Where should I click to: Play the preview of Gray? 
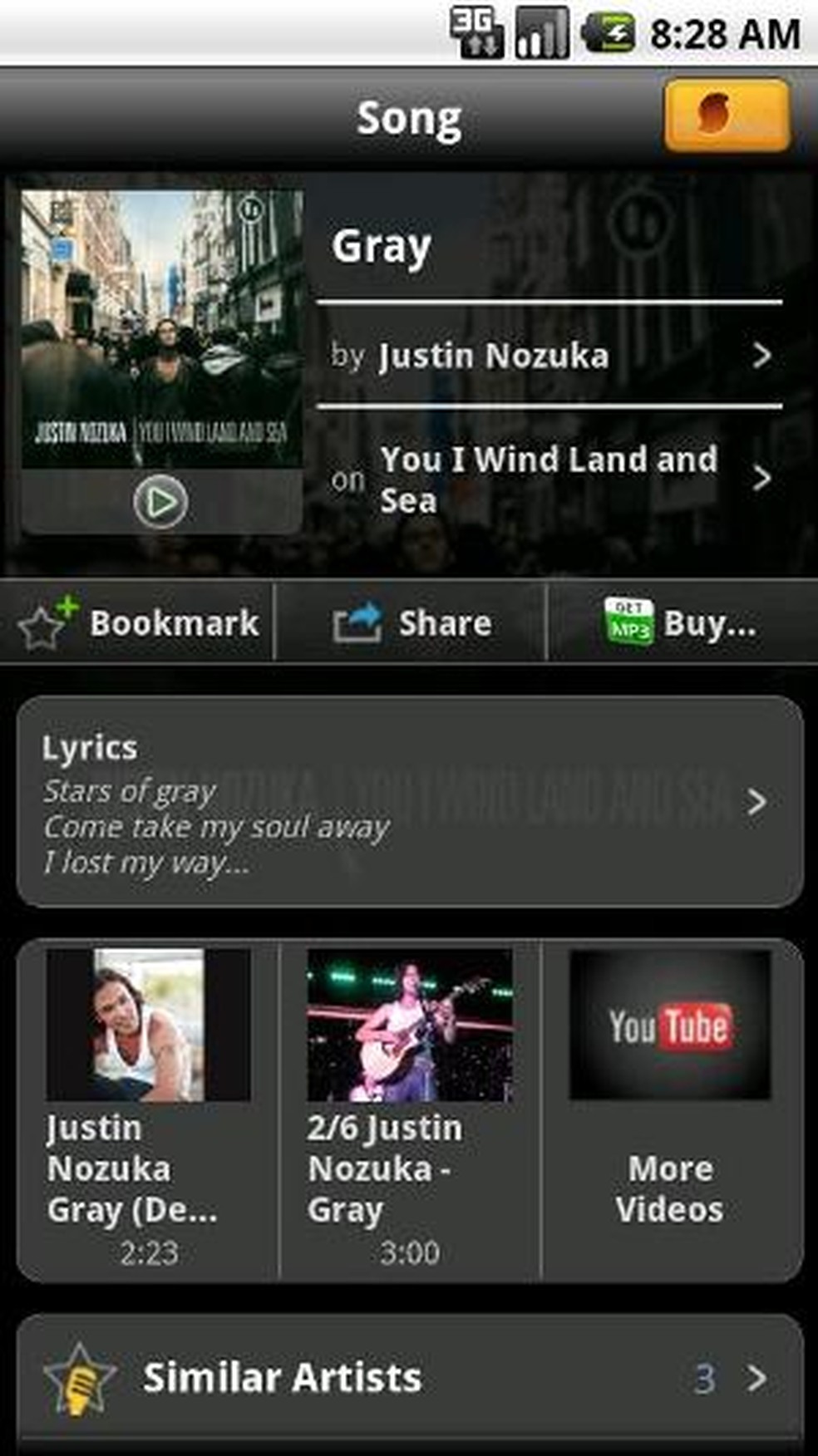[x=160, y=501]
